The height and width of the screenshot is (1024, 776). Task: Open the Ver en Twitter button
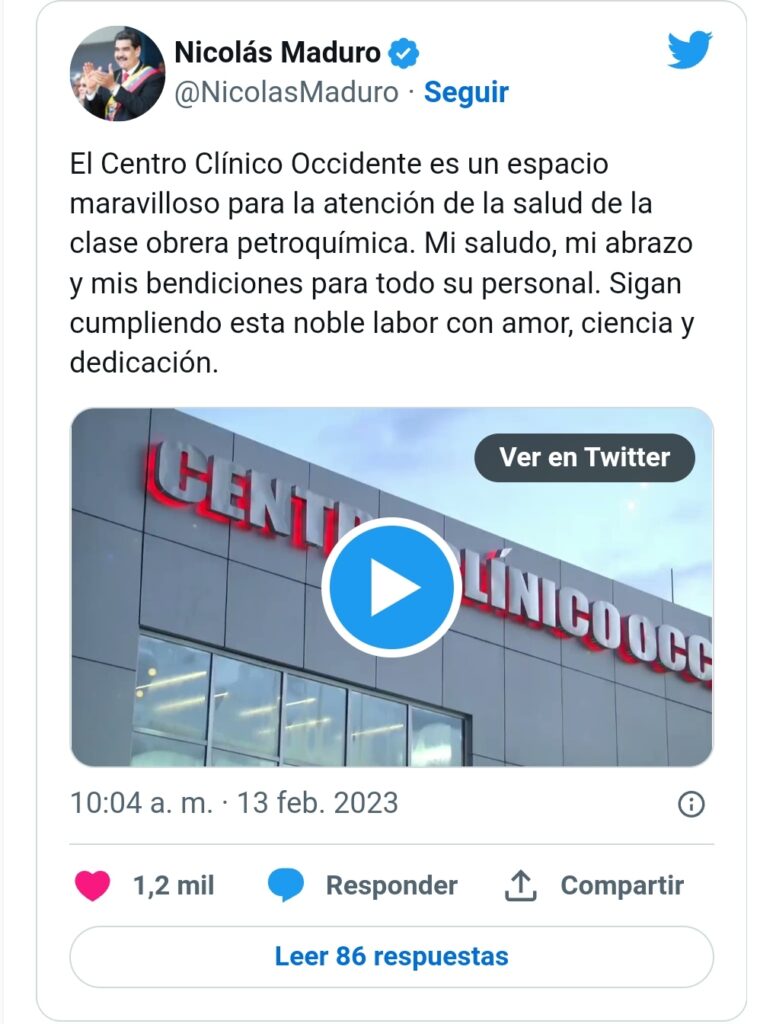(584, 458)
